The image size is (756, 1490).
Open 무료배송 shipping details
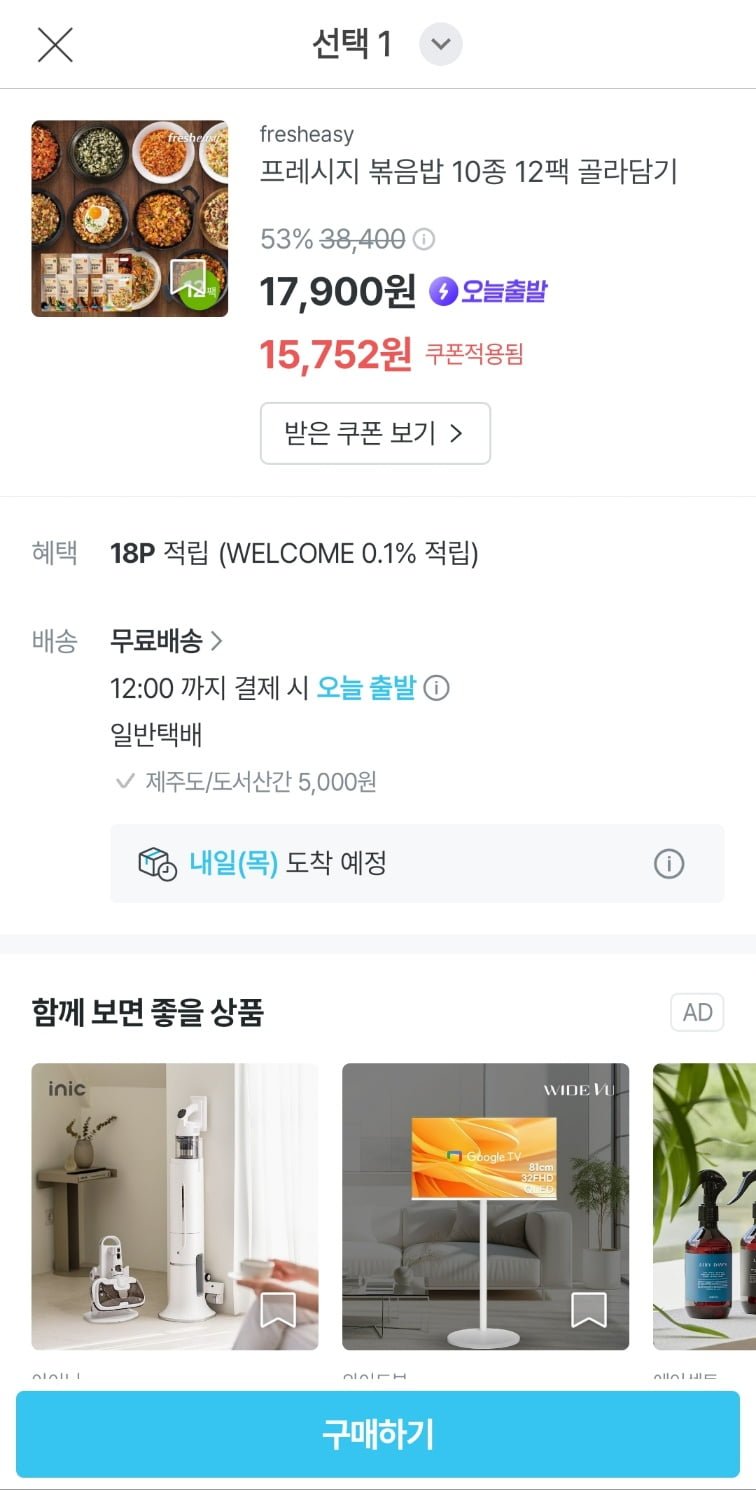(166, 640)
